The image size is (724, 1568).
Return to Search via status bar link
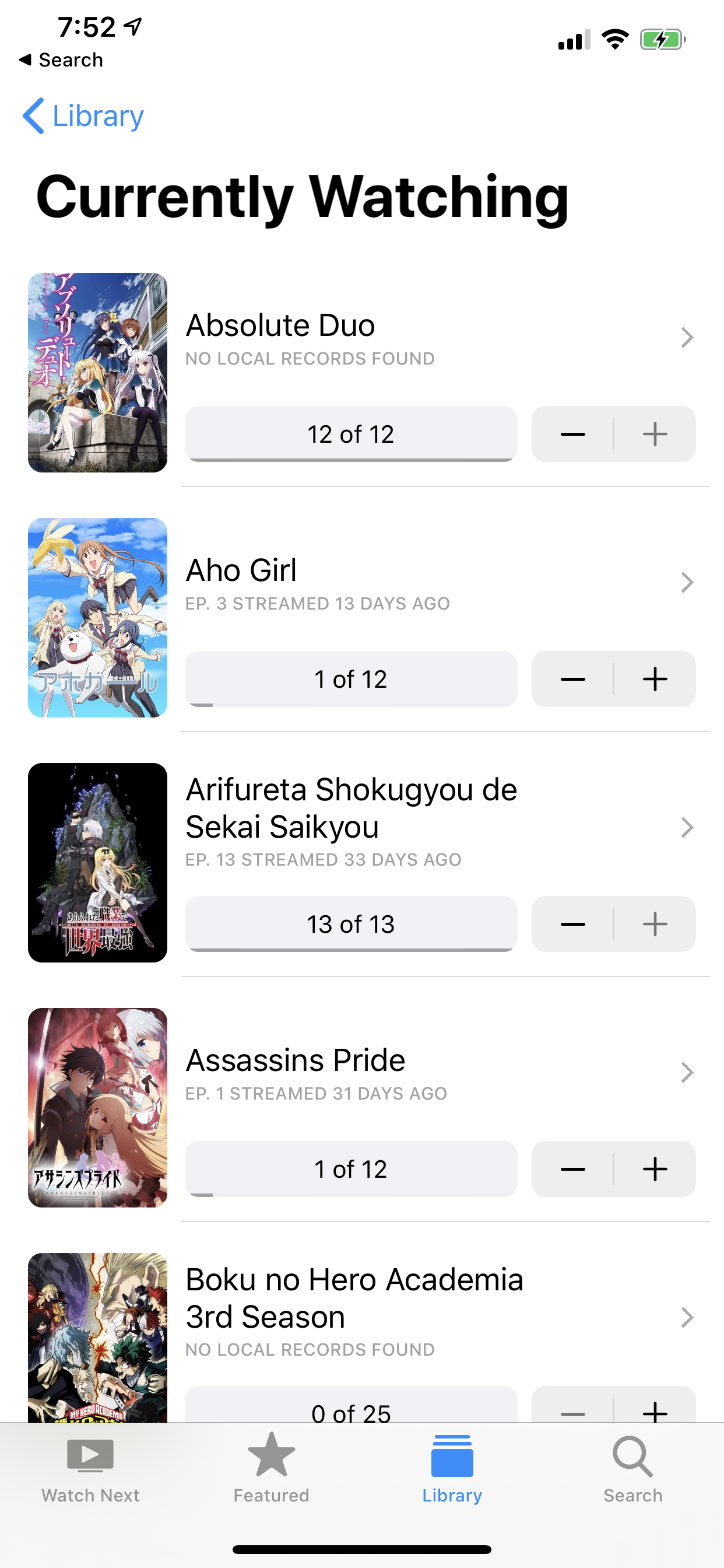click(61, 60)
